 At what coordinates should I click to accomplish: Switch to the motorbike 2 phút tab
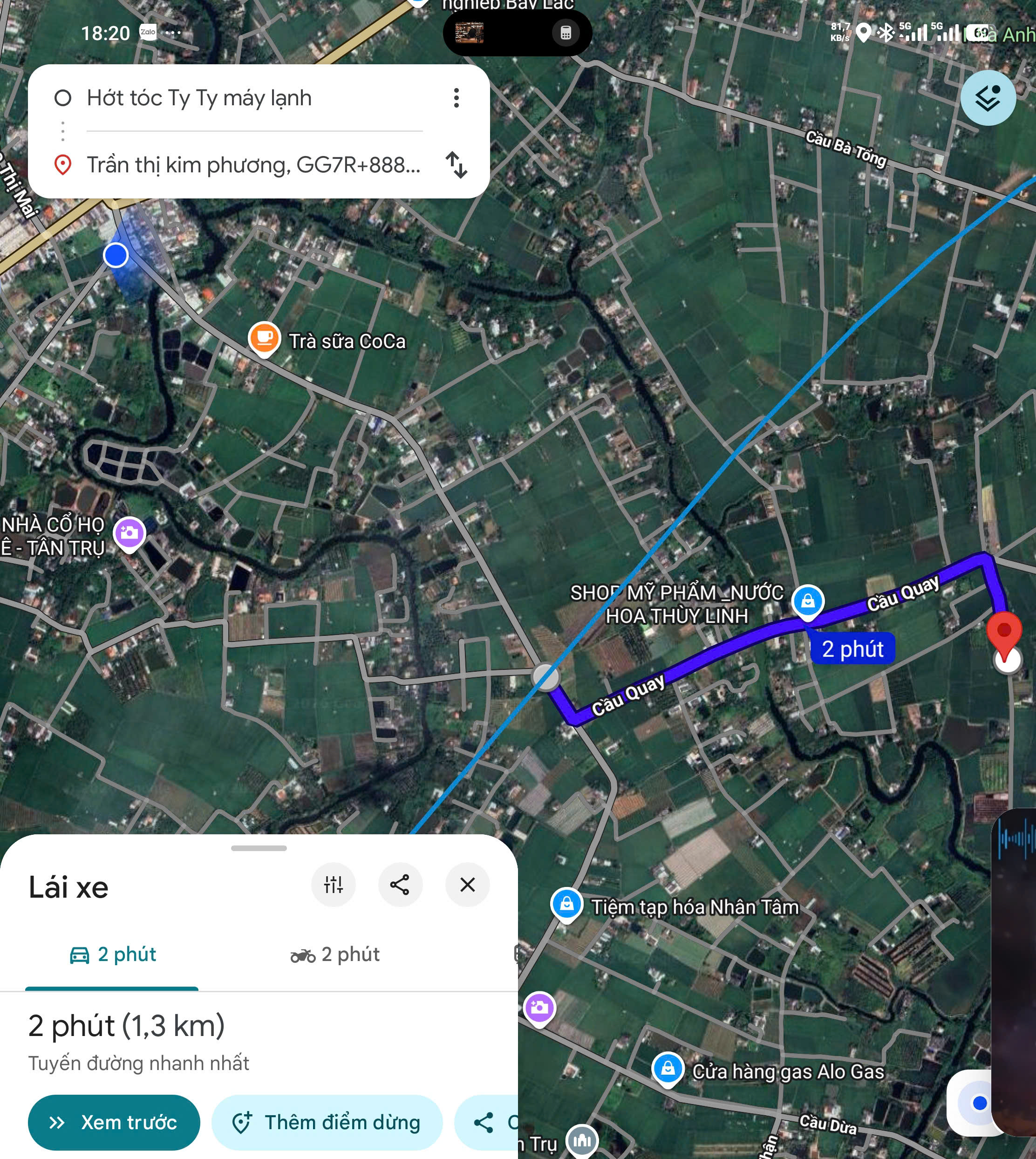[x=335, y=954]
